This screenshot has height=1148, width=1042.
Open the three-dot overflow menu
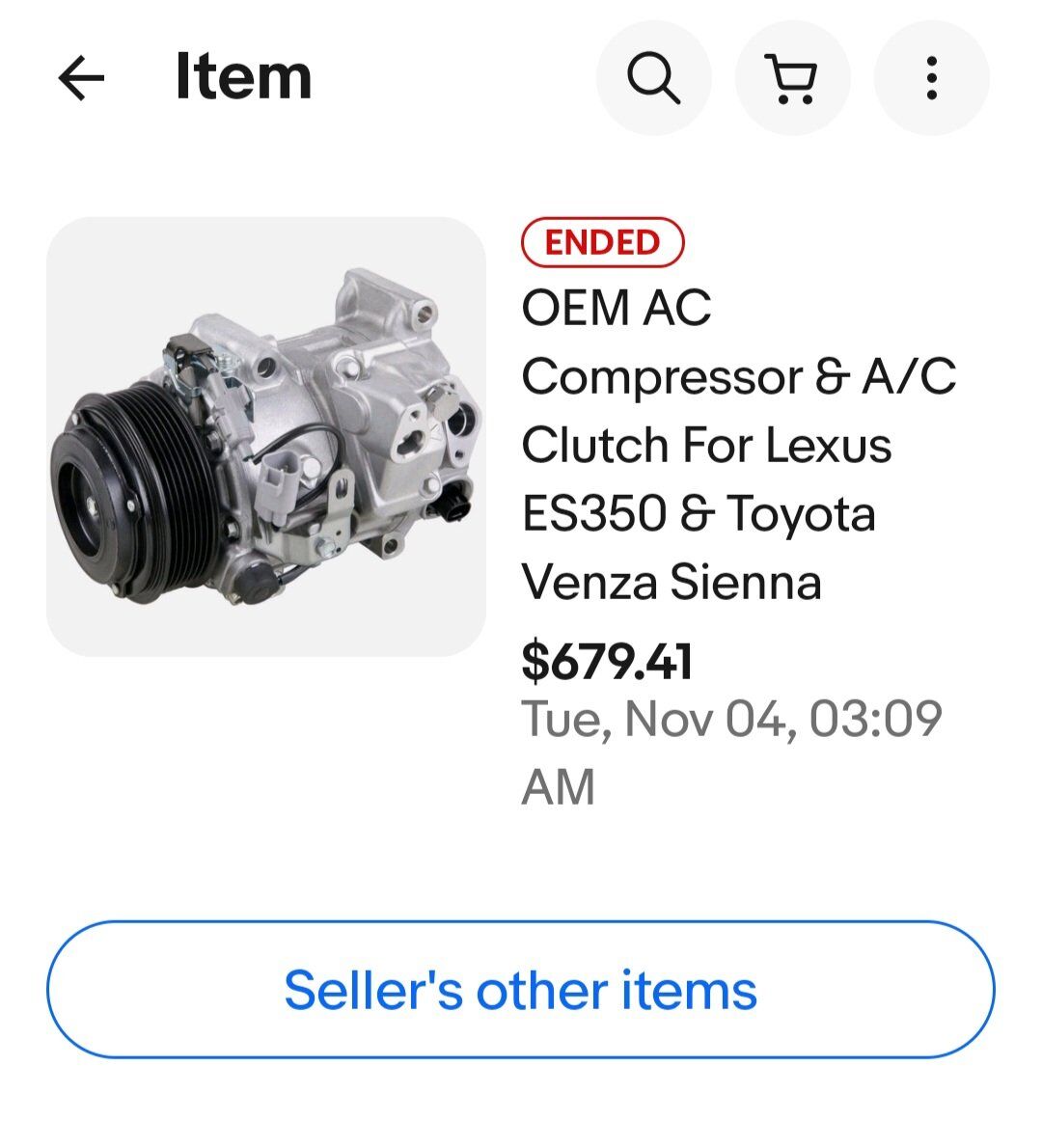931,78
